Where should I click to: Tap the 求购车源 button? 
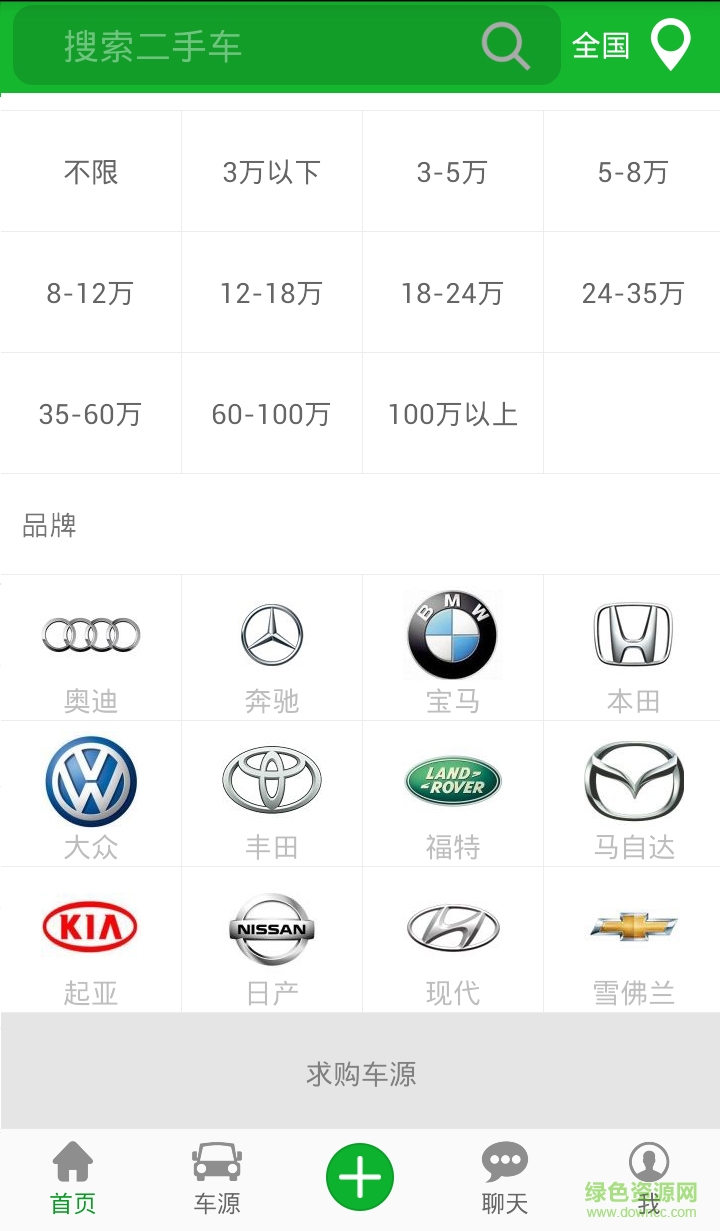pyautogui.click(x=360, y=1074)
